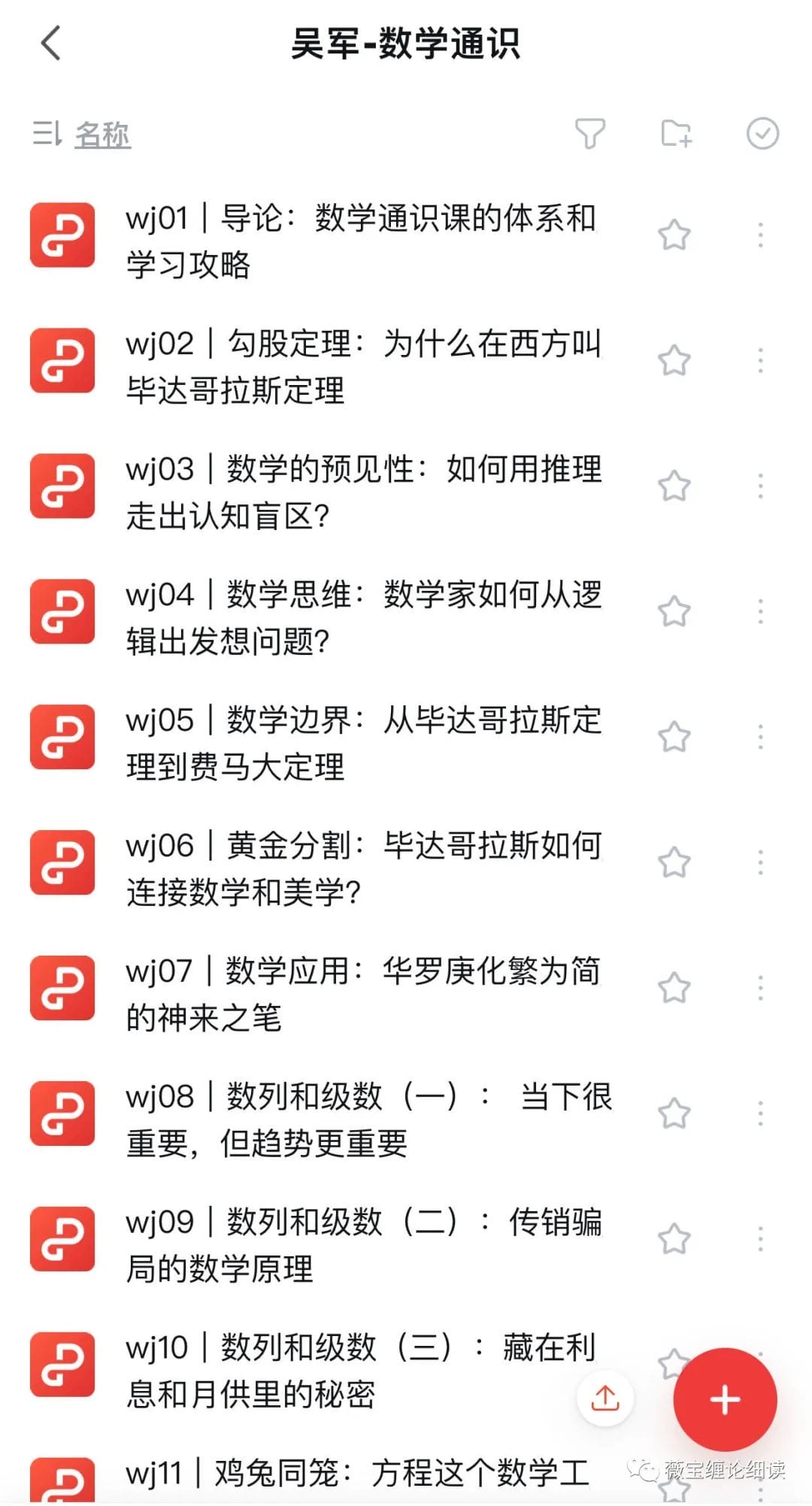The width and height of the screenshot is (812, 1506).
Task: Open more options for wj06 黄金分割
Action: (x=761, y=862)
